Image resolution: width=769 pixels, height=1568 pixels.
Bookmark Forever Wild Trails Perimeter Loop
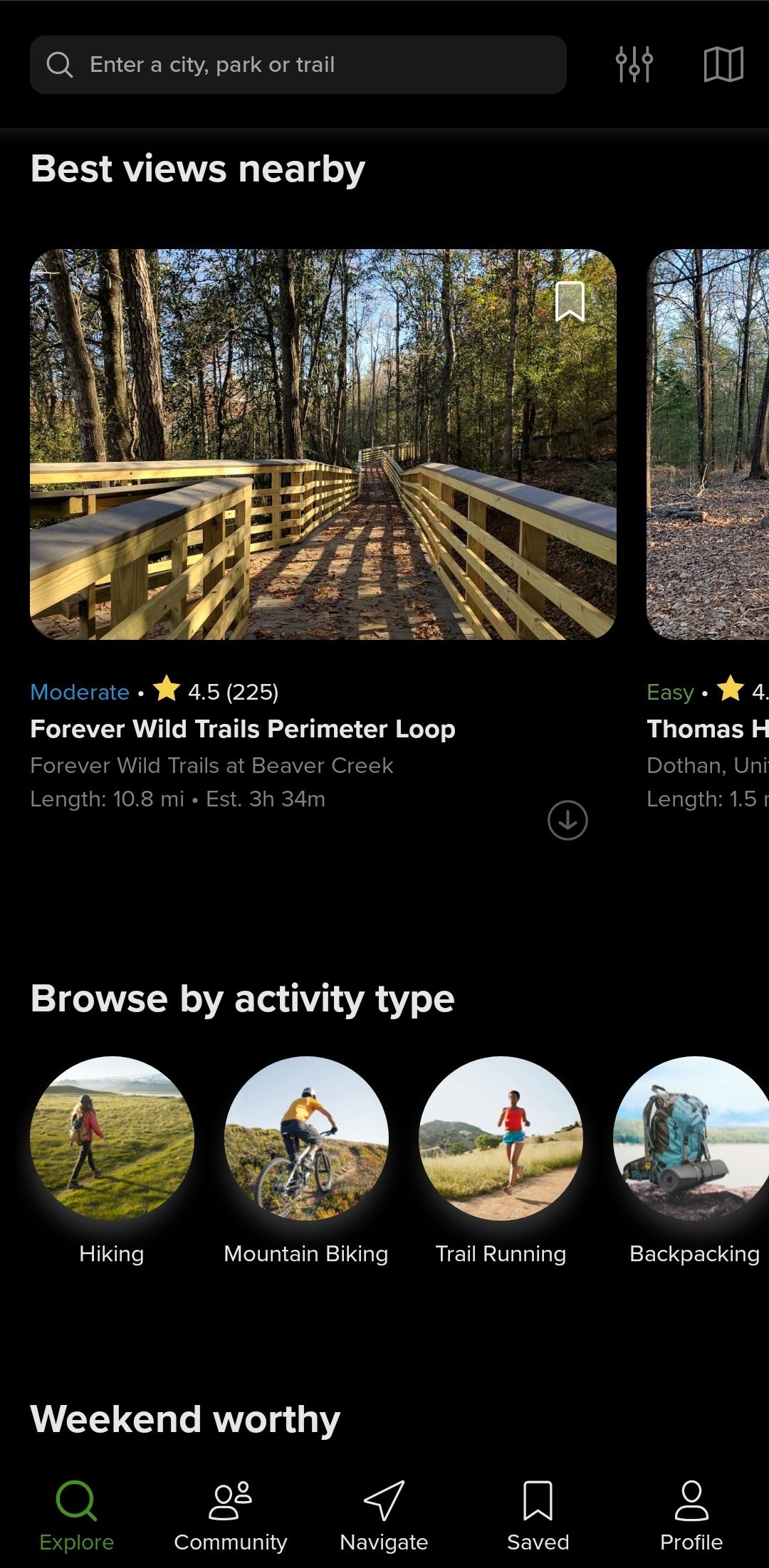tap(570, 301)
